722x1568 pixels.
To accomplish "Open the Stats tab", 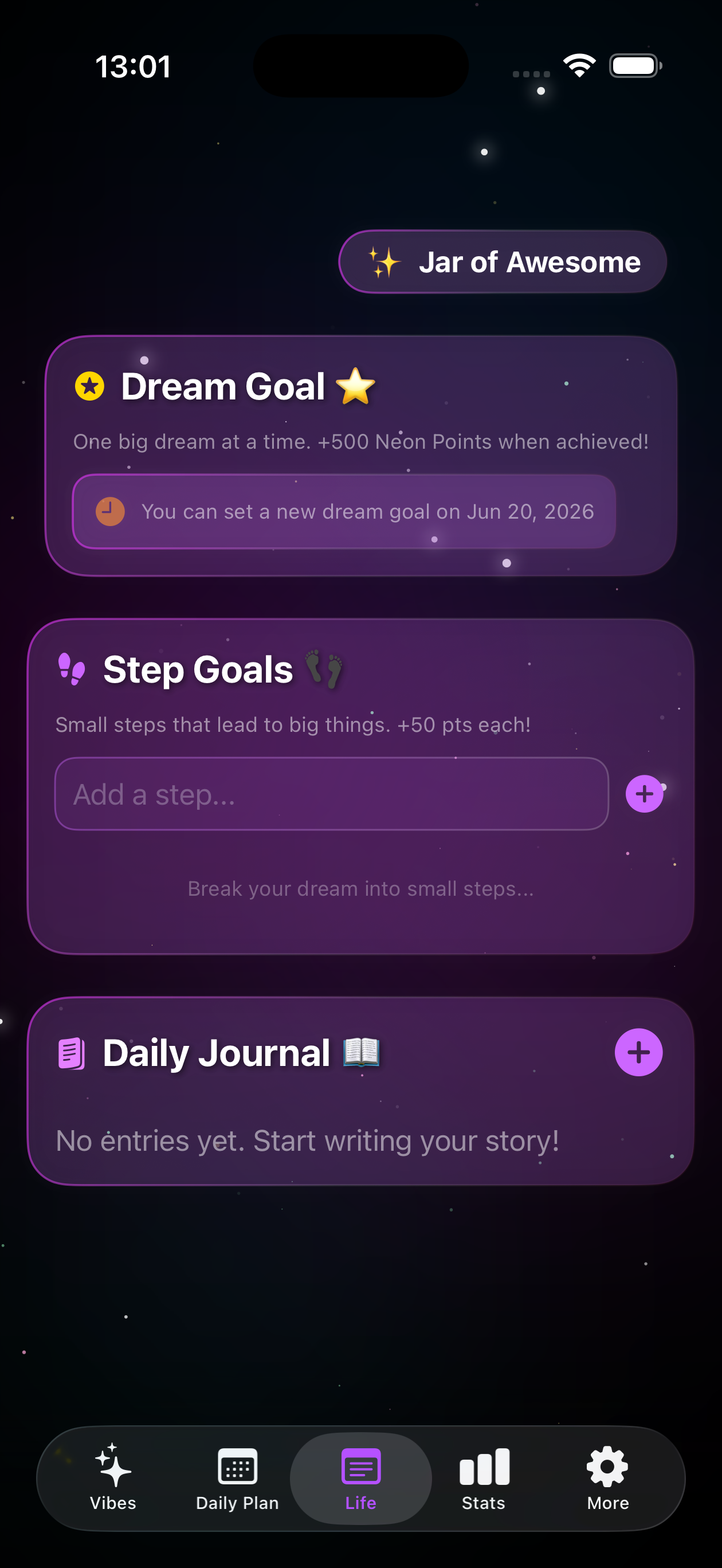I will [484, 1478].
